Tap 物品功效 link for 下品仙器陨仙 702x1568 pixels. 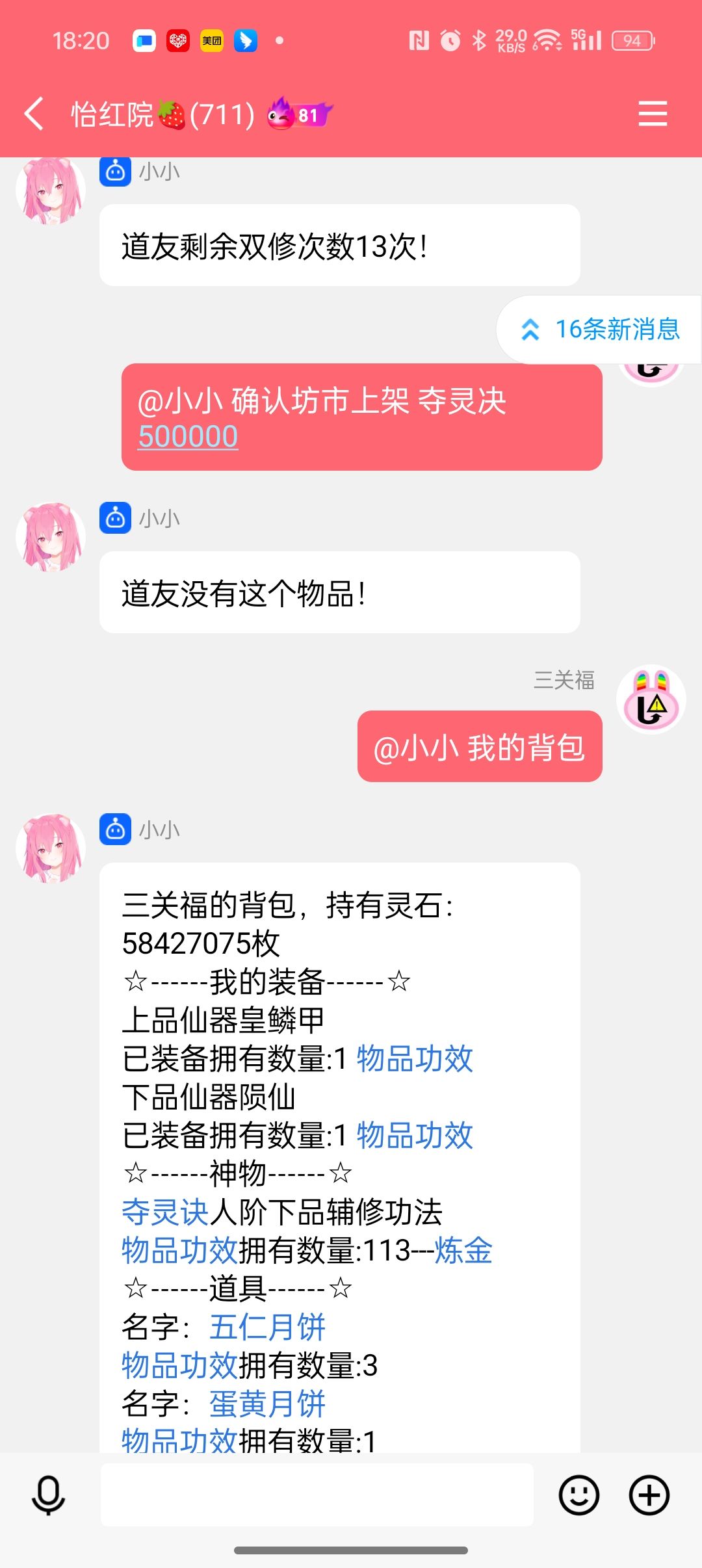pyautogui.click(x=415, y=1135)
